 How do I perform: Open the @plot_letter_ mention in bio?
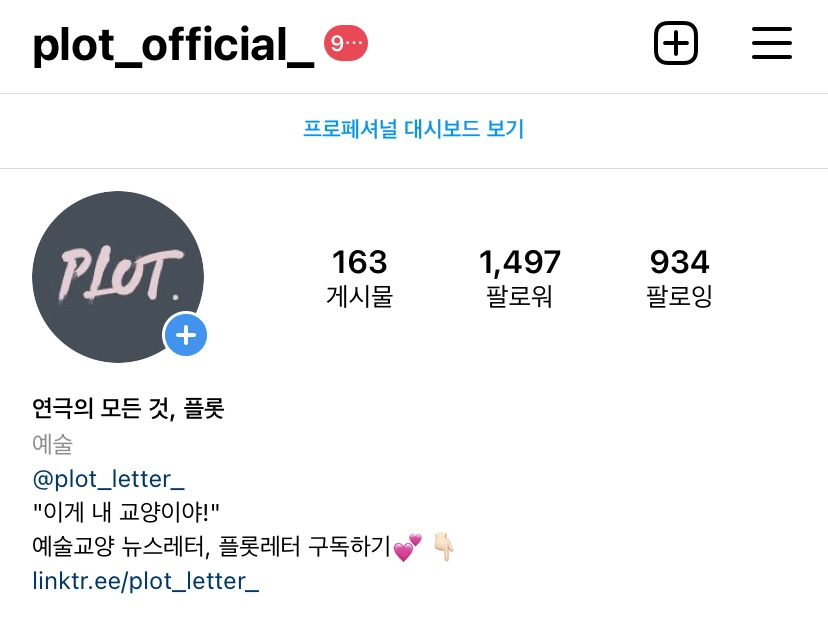tap(109, 478)
